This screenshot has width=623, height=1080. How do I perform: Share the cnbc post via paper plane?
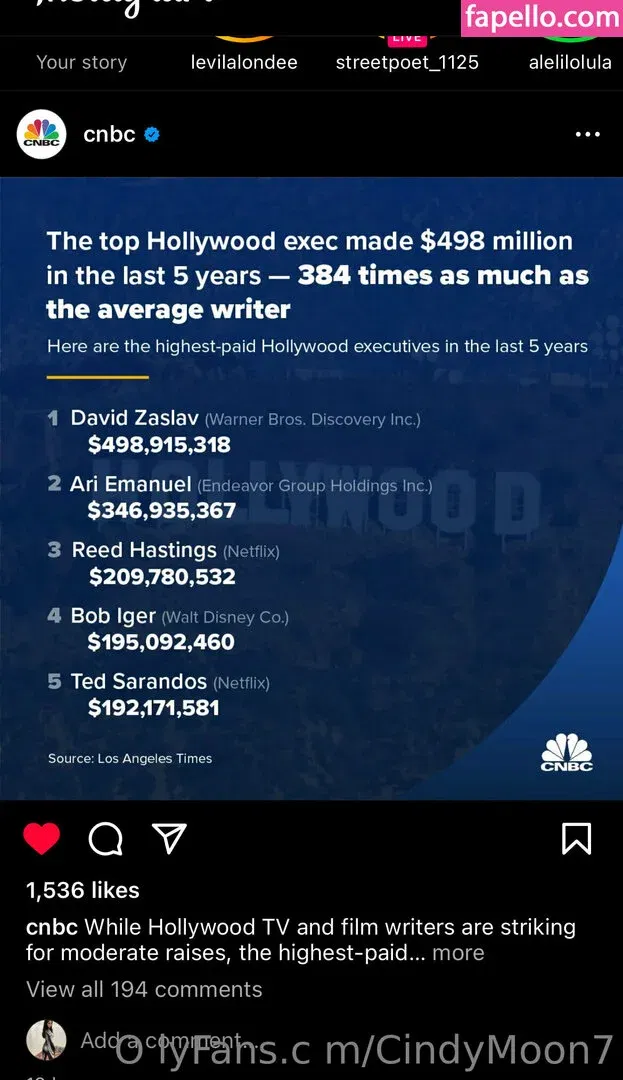169,839
